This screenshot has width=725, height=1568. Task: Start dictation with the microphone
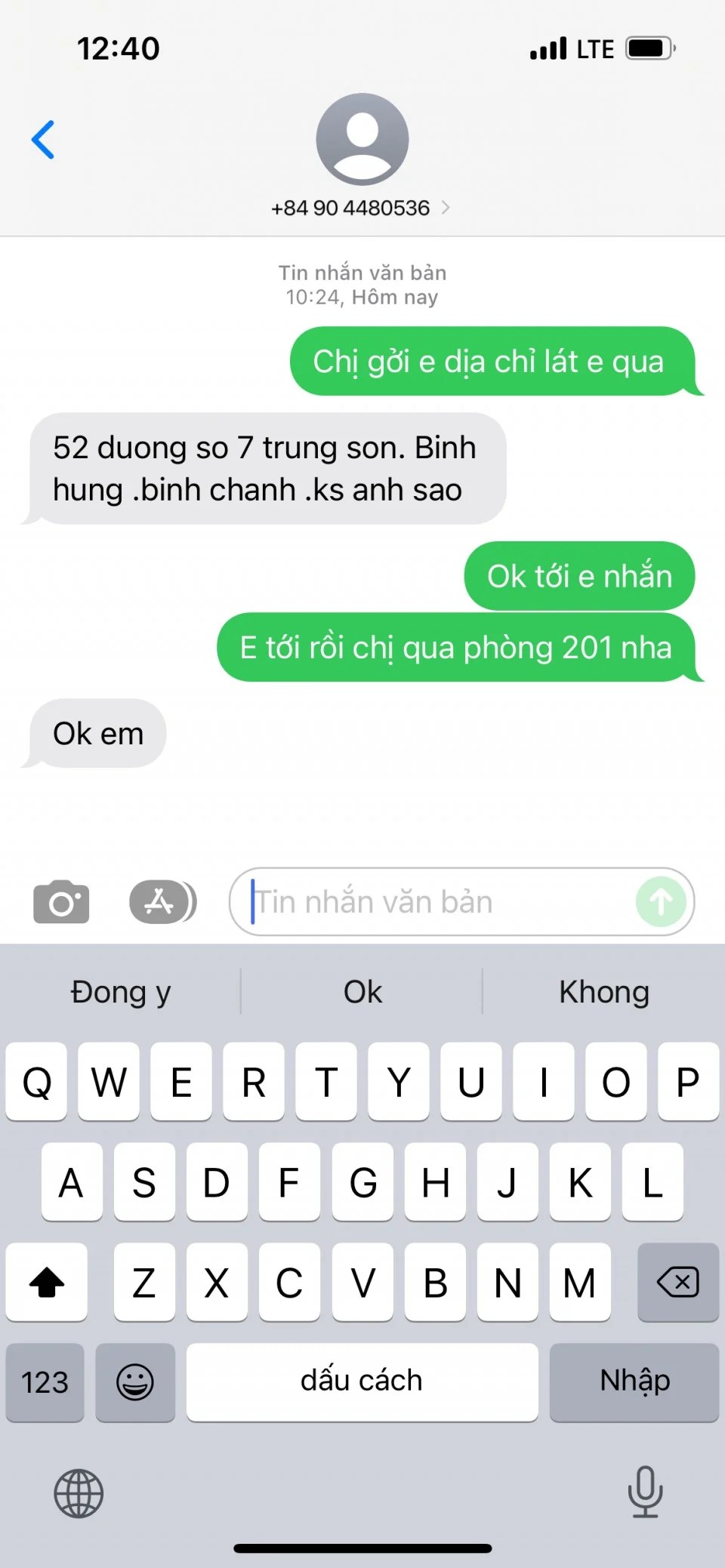click(645, 1492)
